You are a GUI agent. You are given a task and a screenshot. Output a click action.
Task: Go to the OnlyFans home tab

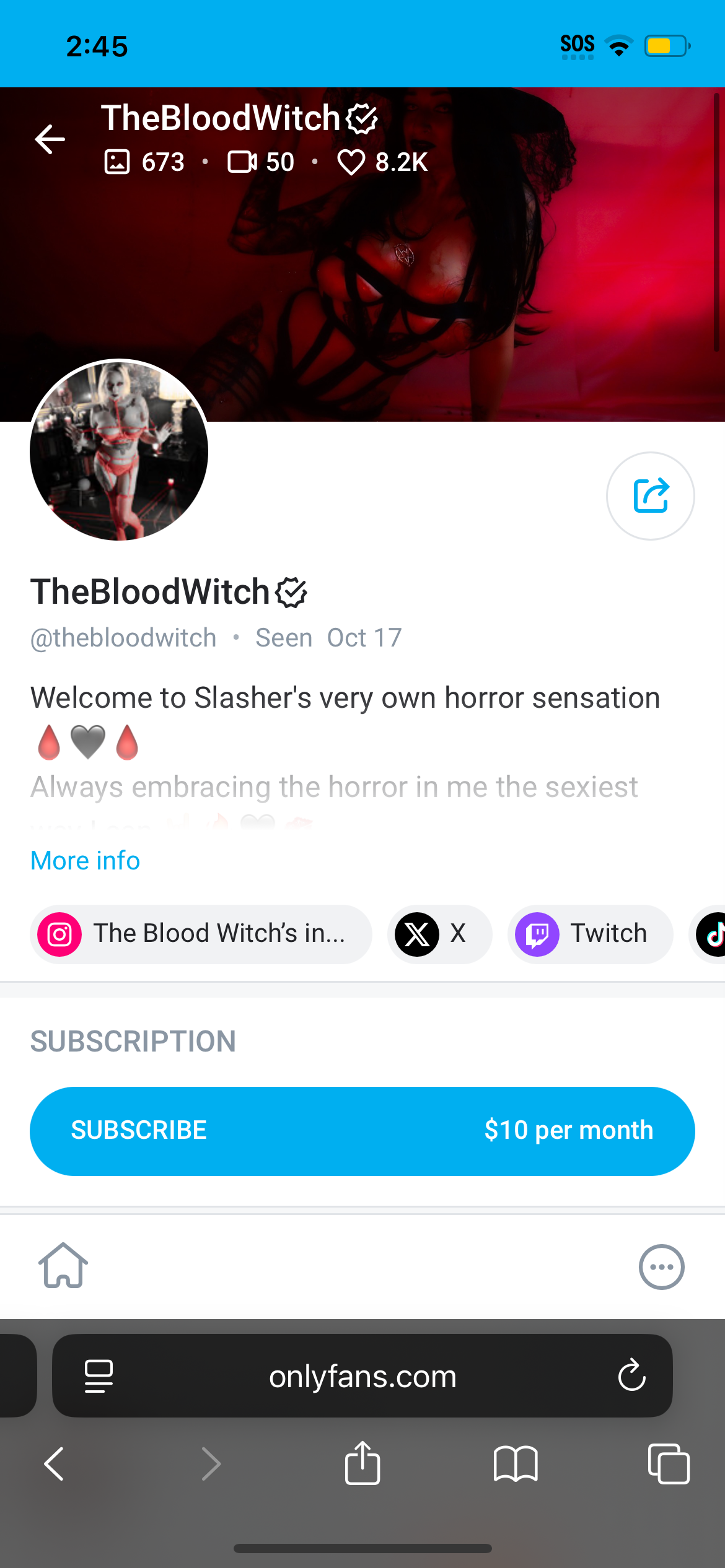(63, 1266)
